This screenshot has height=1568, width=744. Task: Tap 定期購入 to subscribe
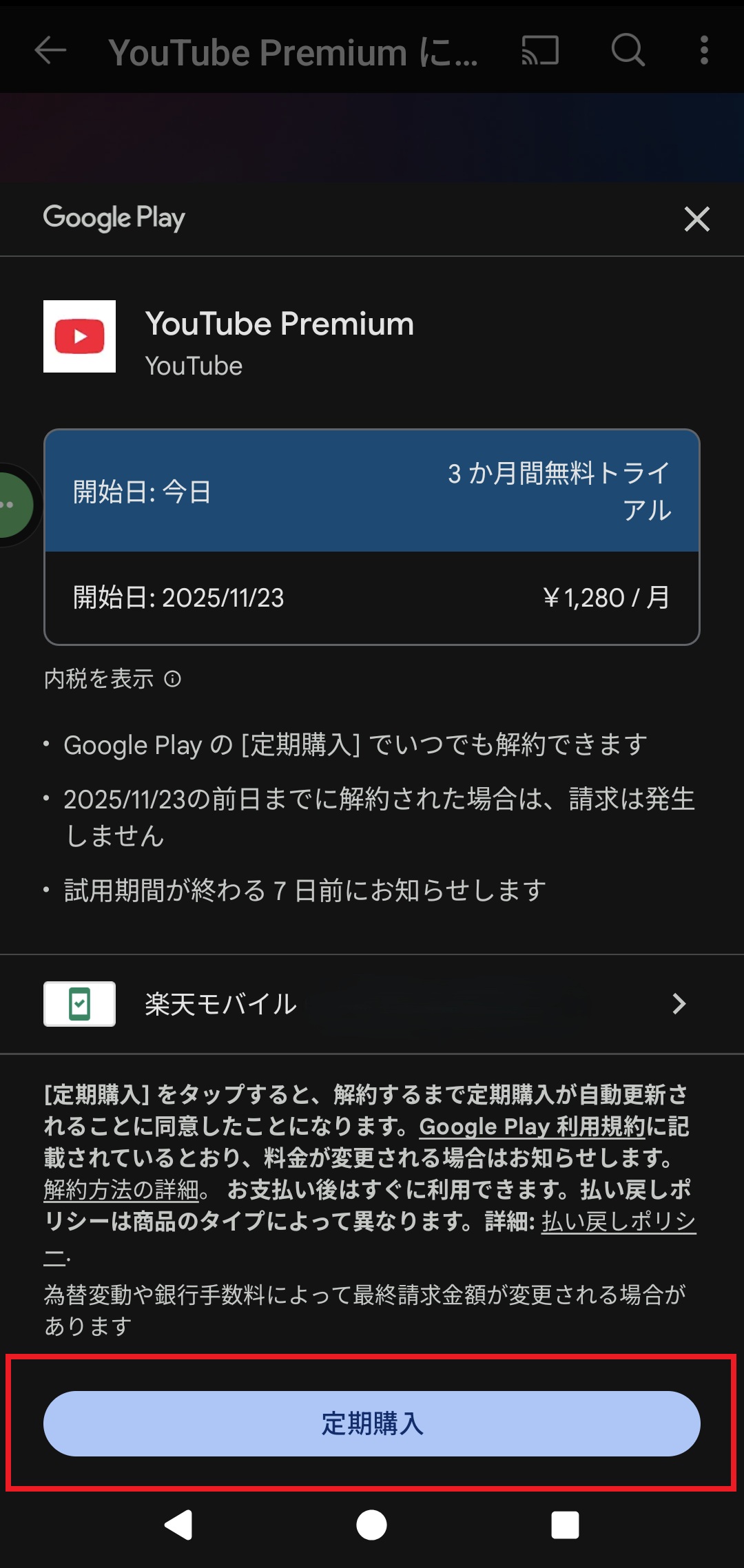[372, 1423]
